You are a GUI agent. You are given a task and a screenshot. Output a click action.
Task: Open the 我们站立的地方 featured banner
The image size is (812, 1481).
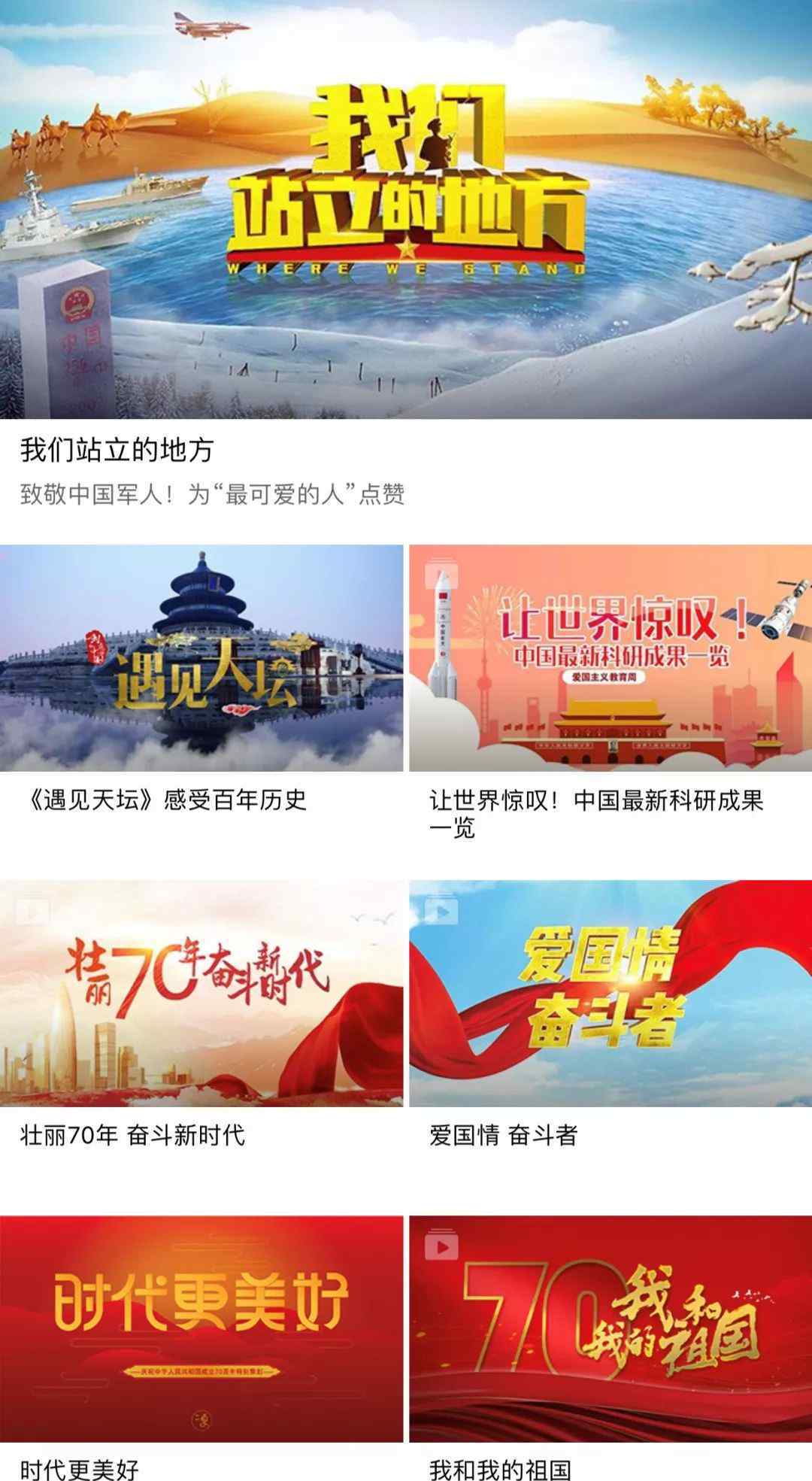tap(406, 211)
